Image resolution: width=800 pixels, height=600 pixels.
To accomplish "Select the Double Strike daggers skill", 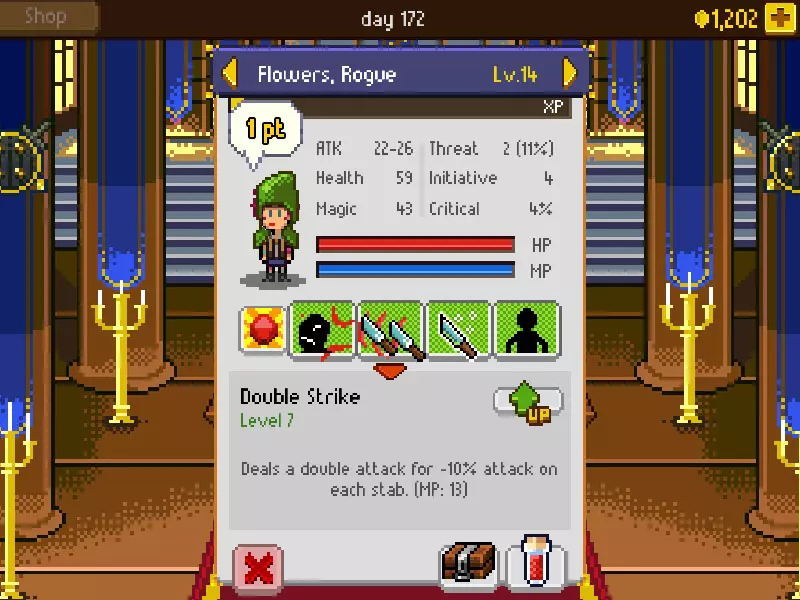I will pyautogui.click(x=391, y=329).
